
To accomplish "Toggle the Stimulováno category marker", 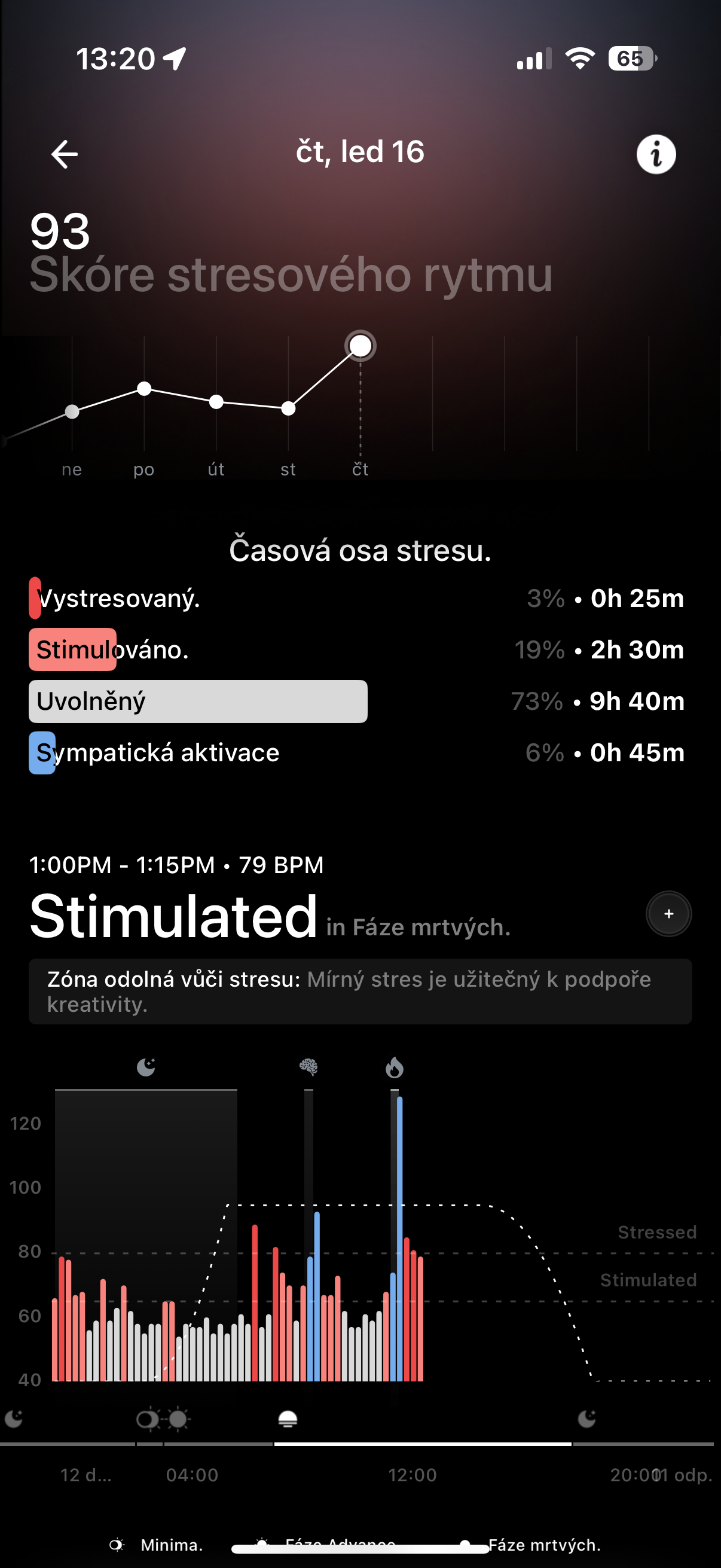I will click(72, 649).
